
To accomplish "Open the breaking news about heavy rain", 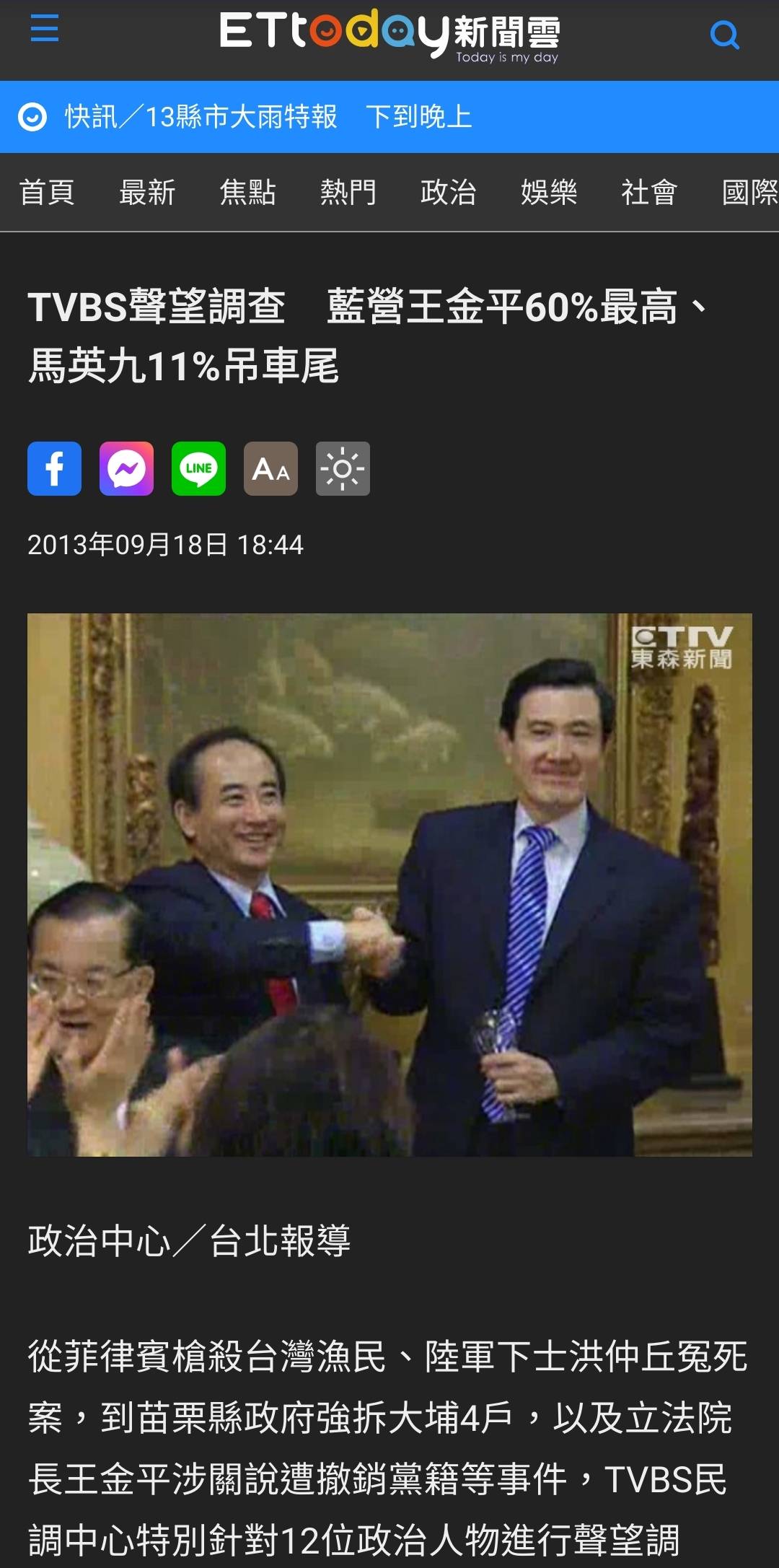I will tap(268, 117).
